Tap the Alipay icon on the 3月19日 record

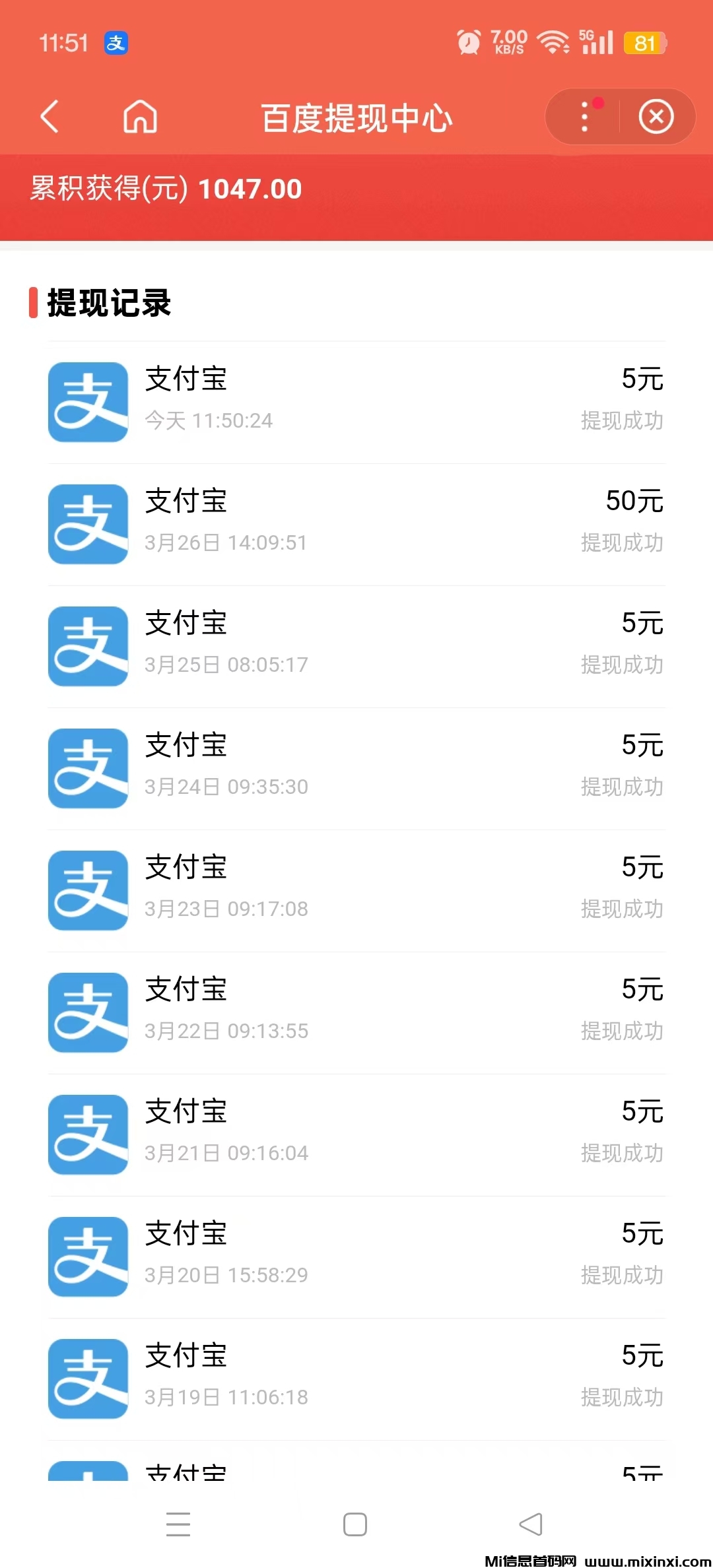coord(87,1378)
